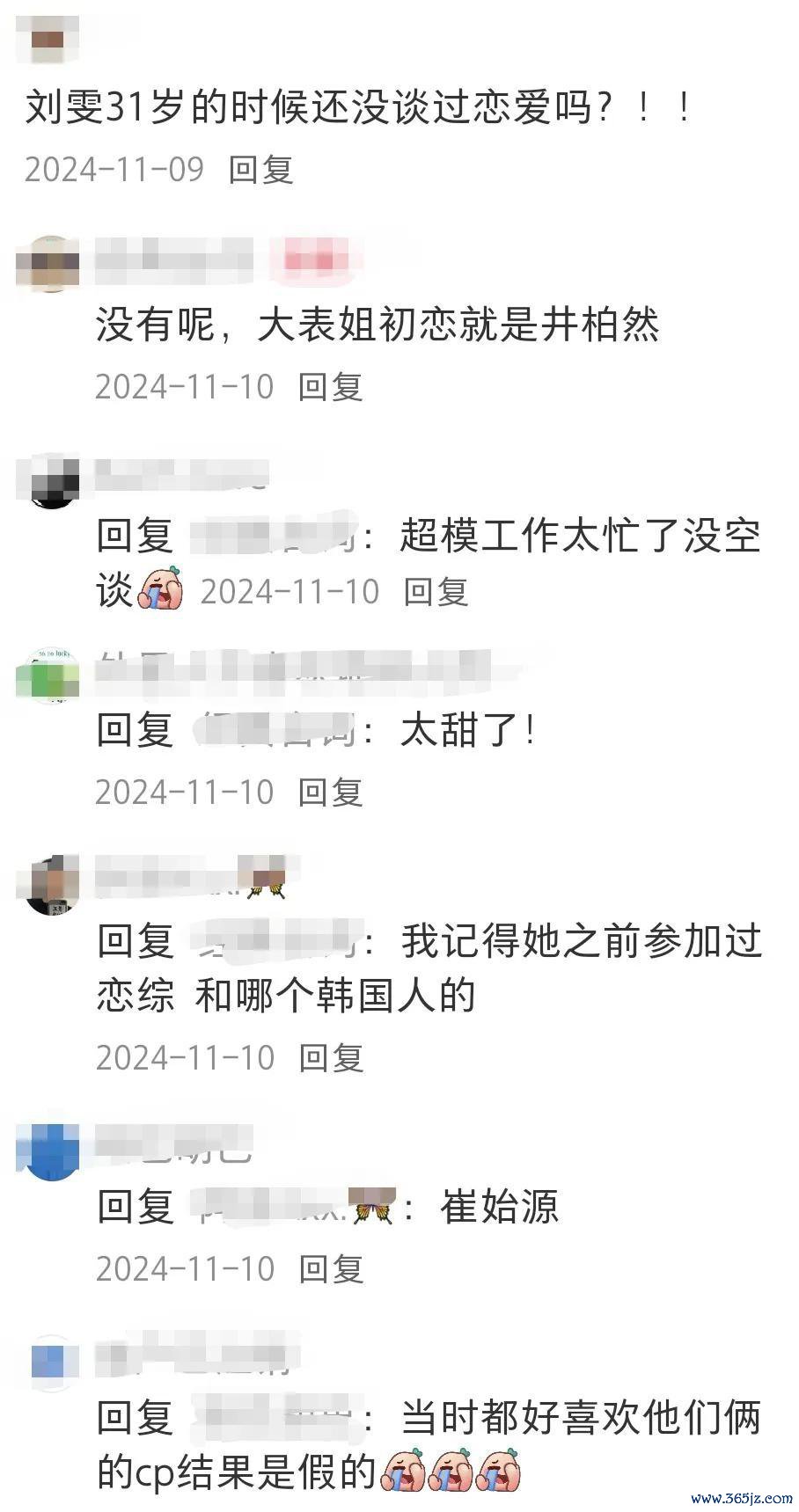Viewport: 799px width, 1512px height.
Task: Open the avatar of the 太甜了 commenter
Action: point(49,677)
